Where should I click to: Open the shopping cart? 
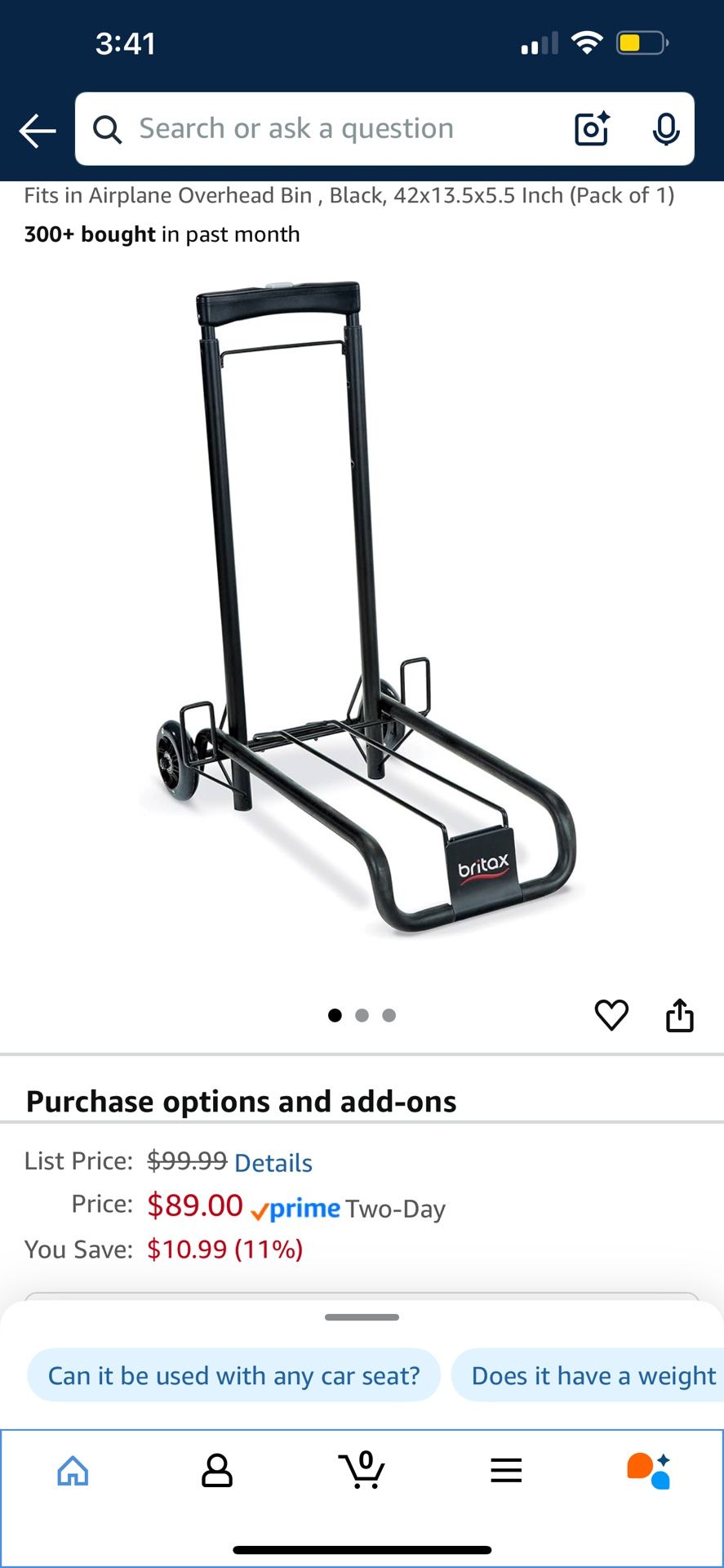(x=362, y=1471)
